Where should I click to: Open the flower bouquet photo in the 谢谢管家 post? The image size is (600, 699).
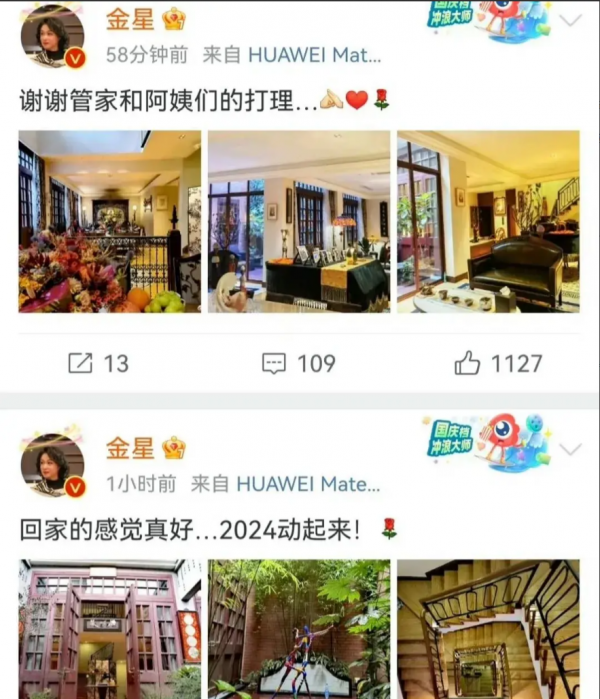pos(110,221)
